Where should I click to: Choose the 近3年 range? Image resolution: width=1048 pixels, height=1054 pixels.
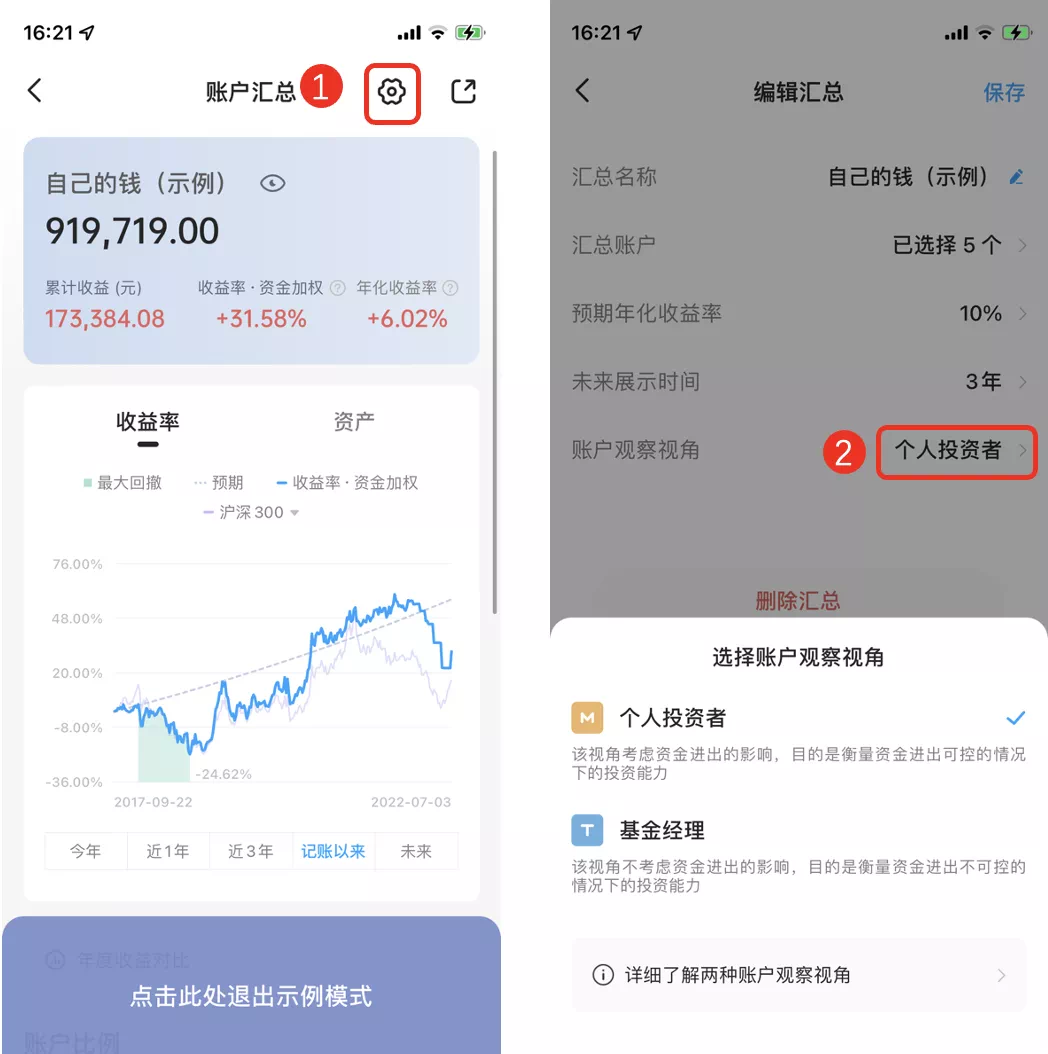click(250, 851)
